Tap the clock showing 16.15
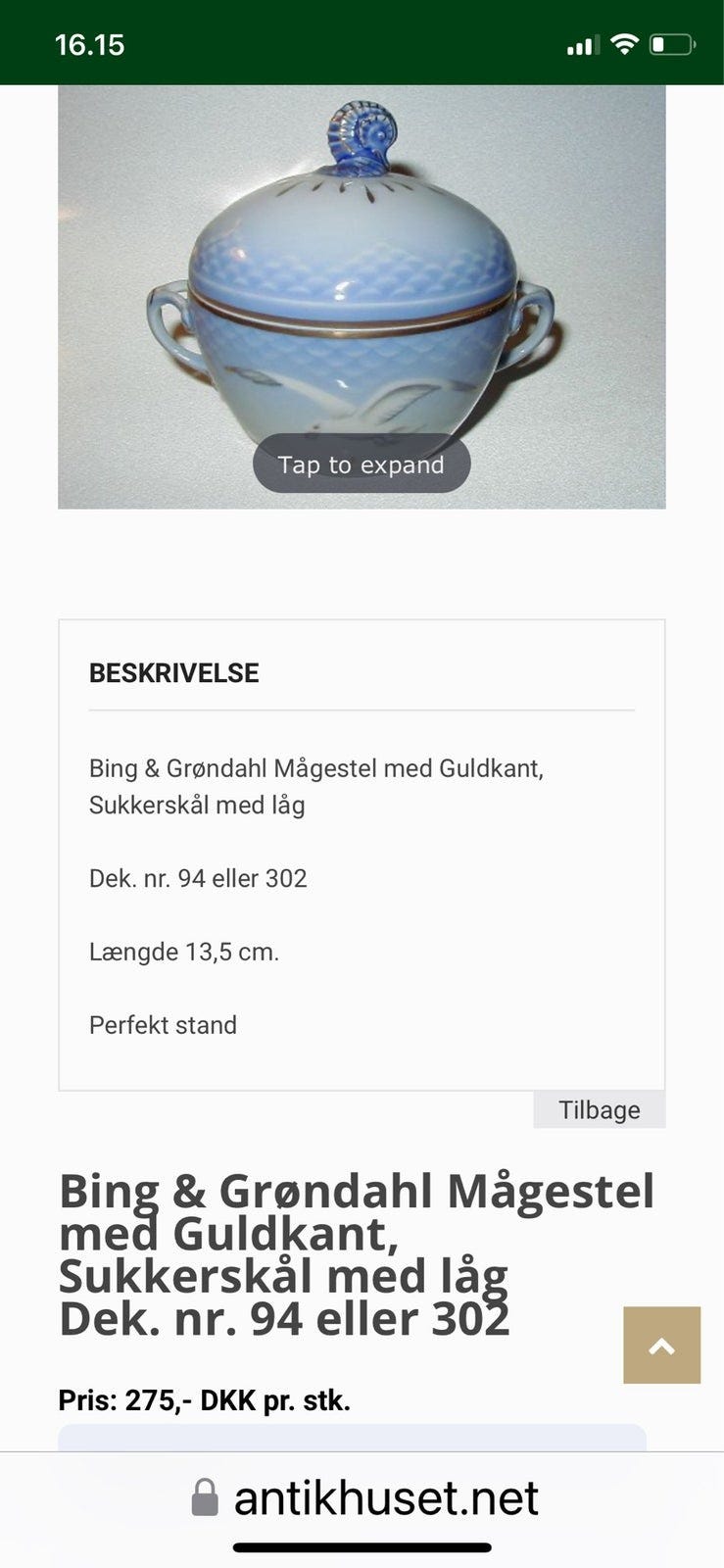 click(90, 43)
